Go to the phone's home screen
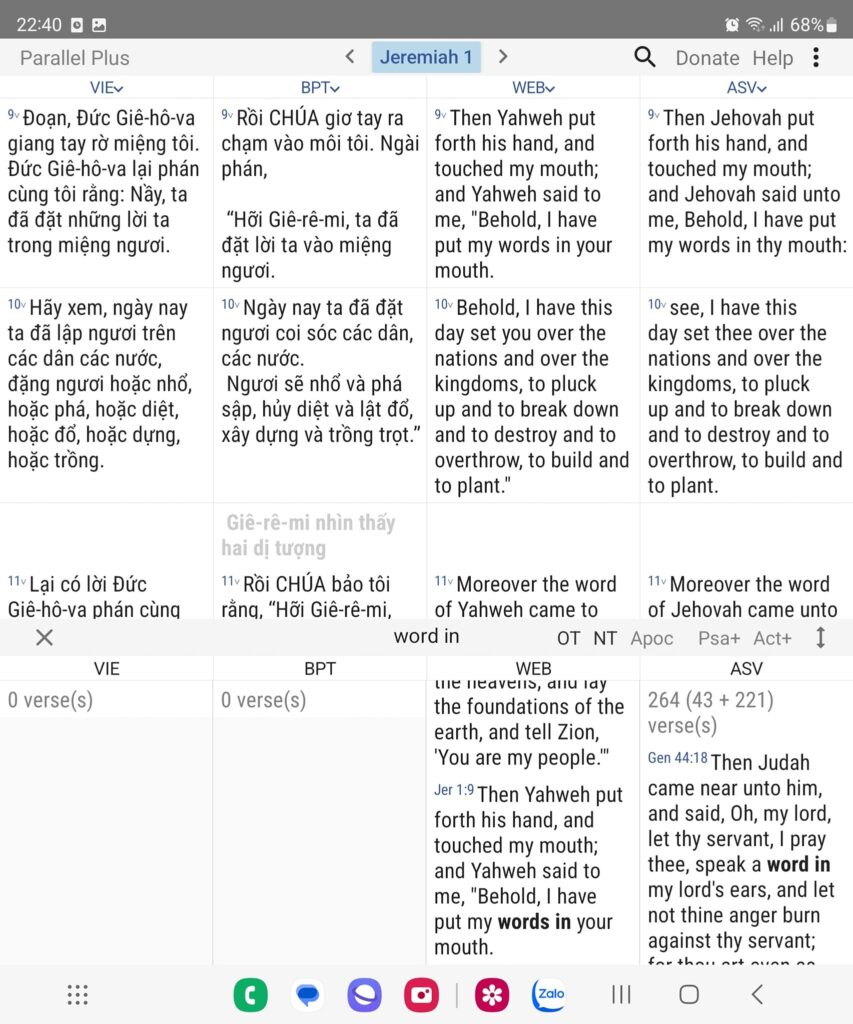 (x=688, y=994)
